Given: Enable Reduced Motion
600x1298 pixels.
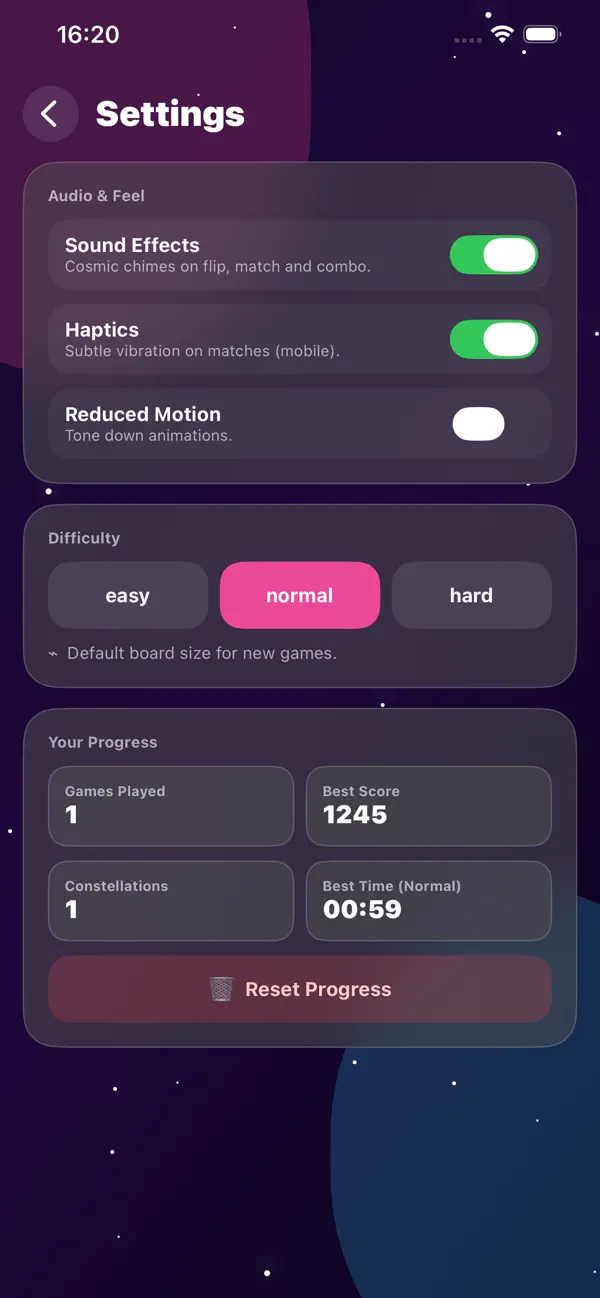Looking at the screenshot, I should click(x=494, y=424).
